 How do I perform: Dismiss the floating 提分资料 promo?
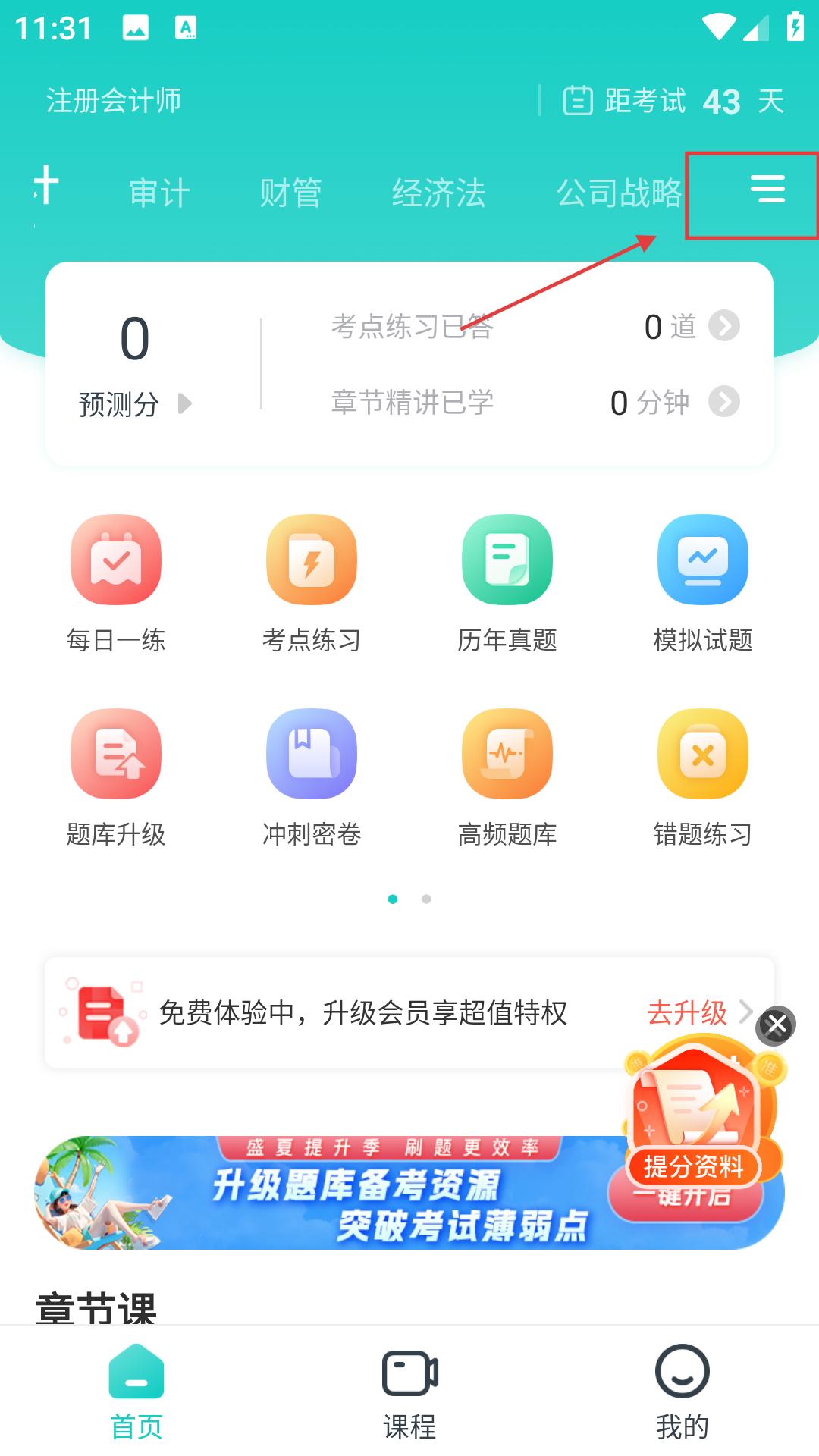(x=777, y=1025)
